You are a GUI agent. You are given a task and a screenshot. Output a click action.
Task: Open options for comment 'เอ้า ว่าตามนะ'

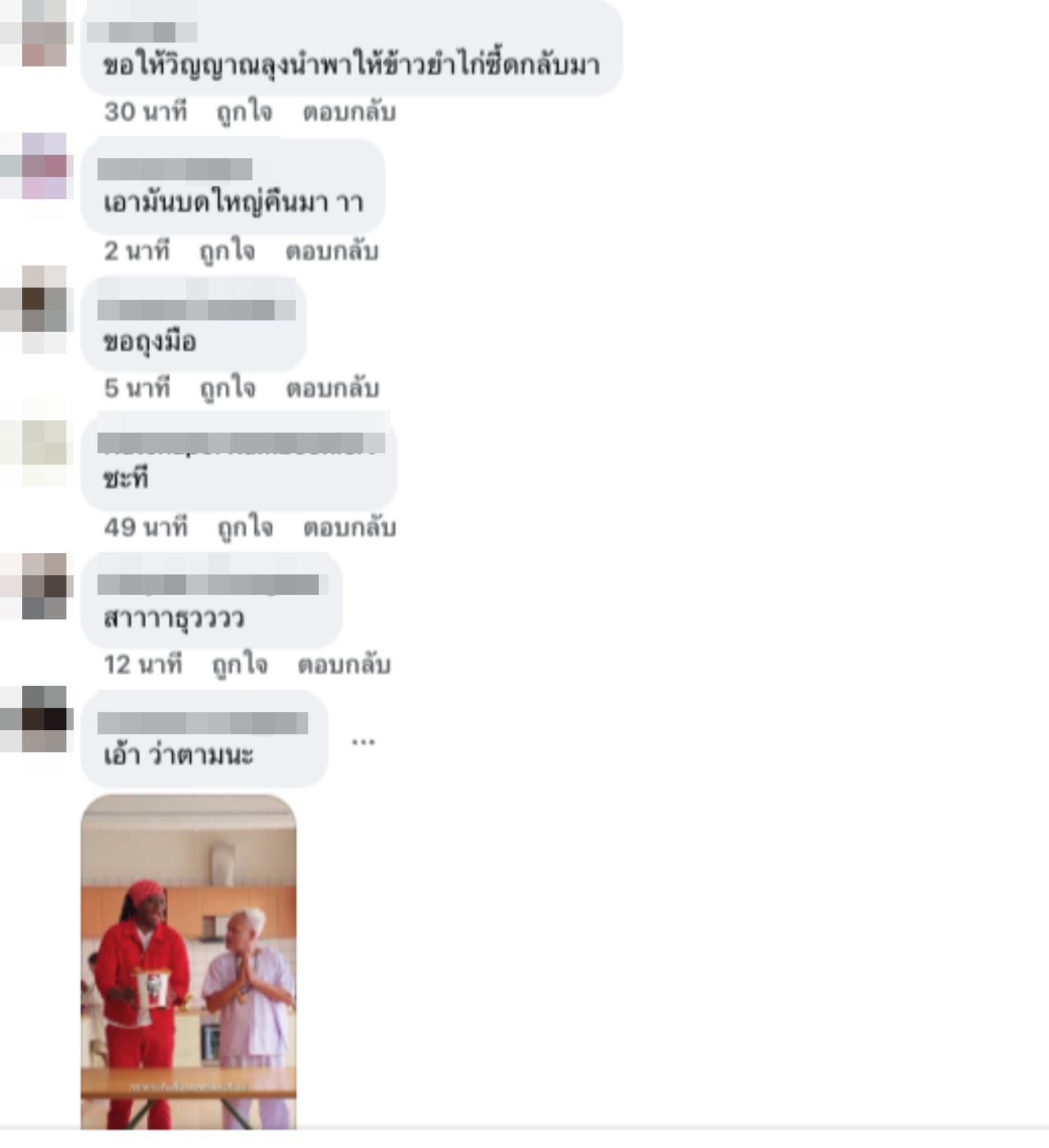(x=363, y=742)
